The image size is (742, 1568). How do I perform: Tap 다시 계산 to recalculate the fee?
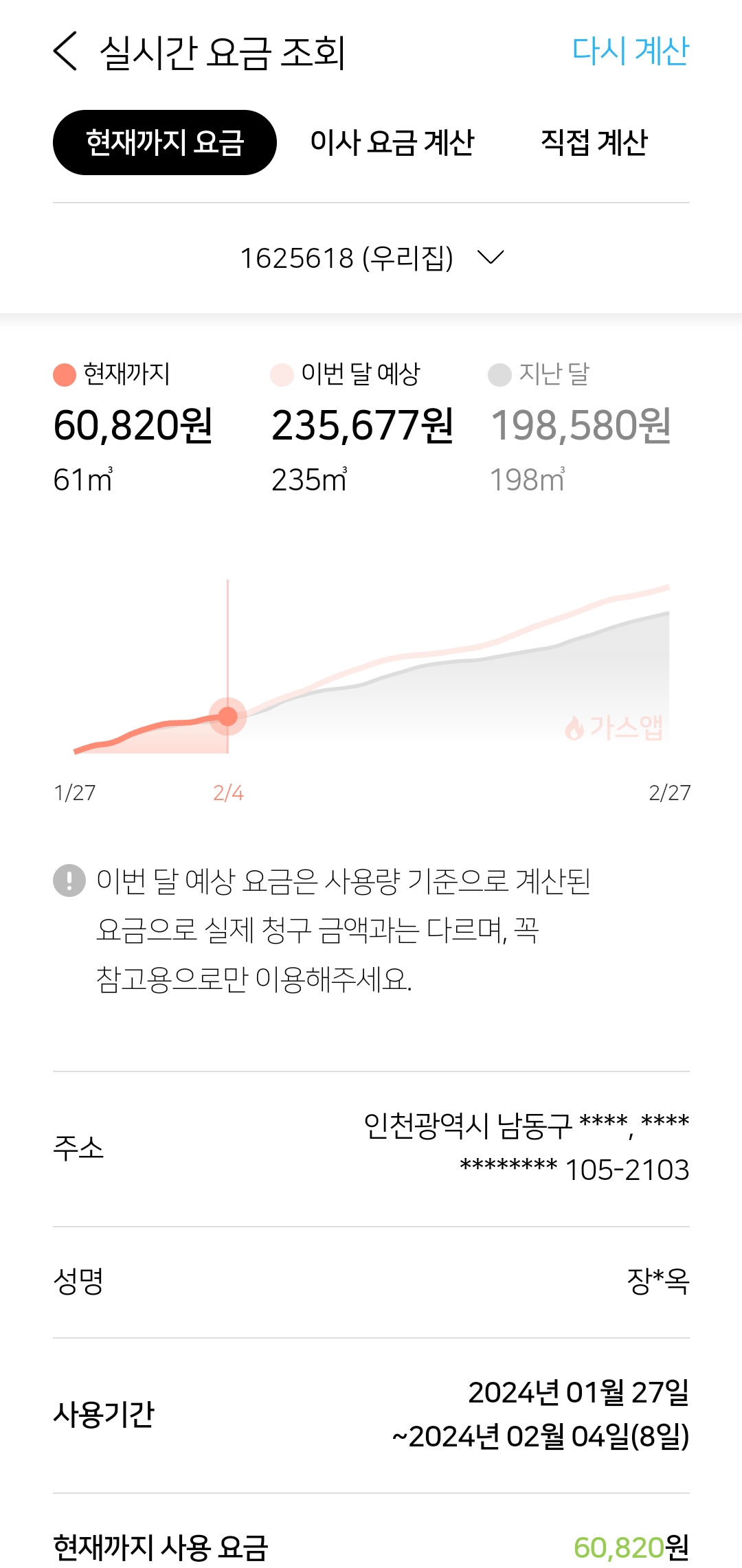click(x=629, y=52)
